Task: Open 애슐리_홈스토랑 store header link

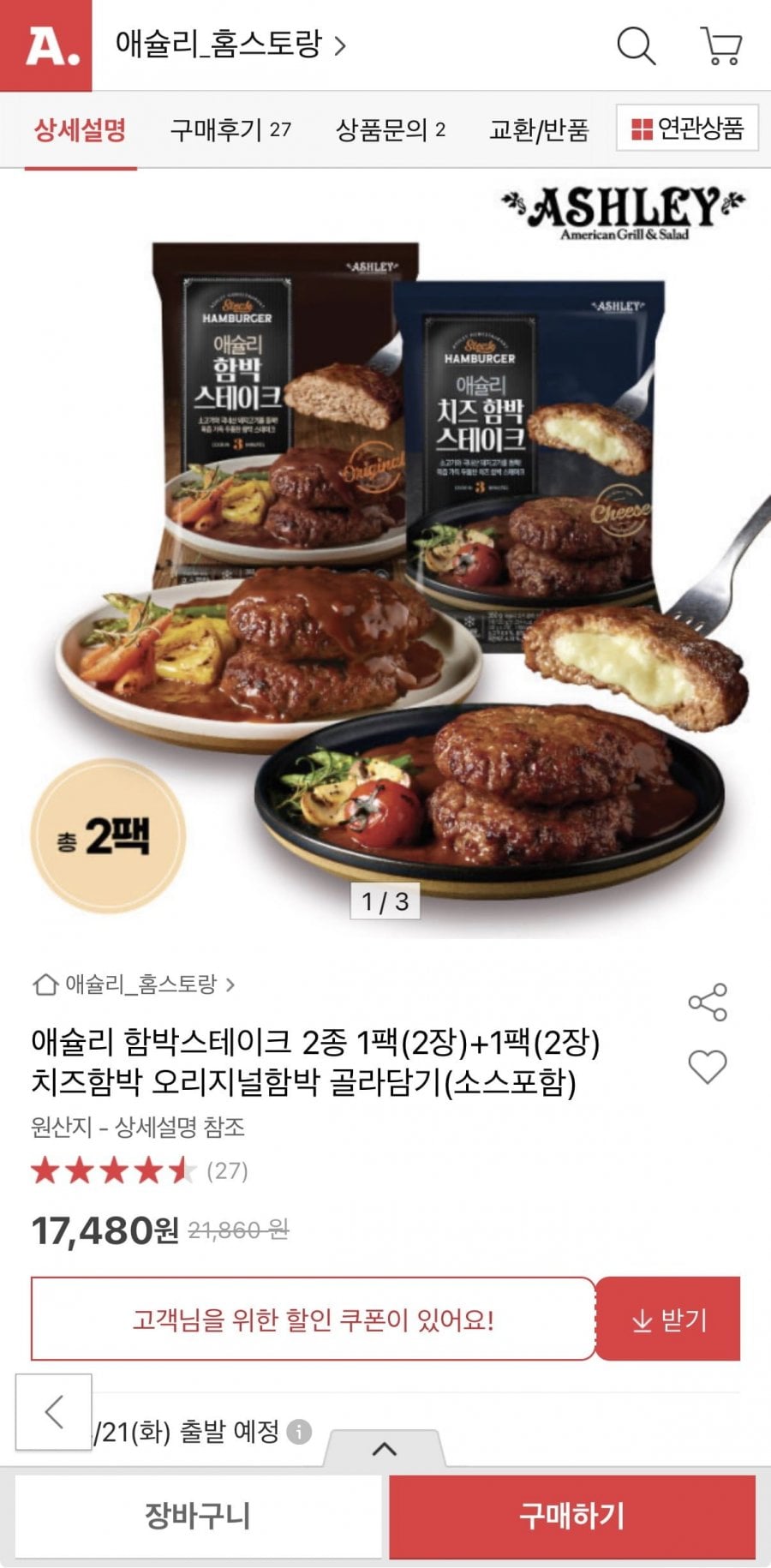Action: [x=230, y=44]
